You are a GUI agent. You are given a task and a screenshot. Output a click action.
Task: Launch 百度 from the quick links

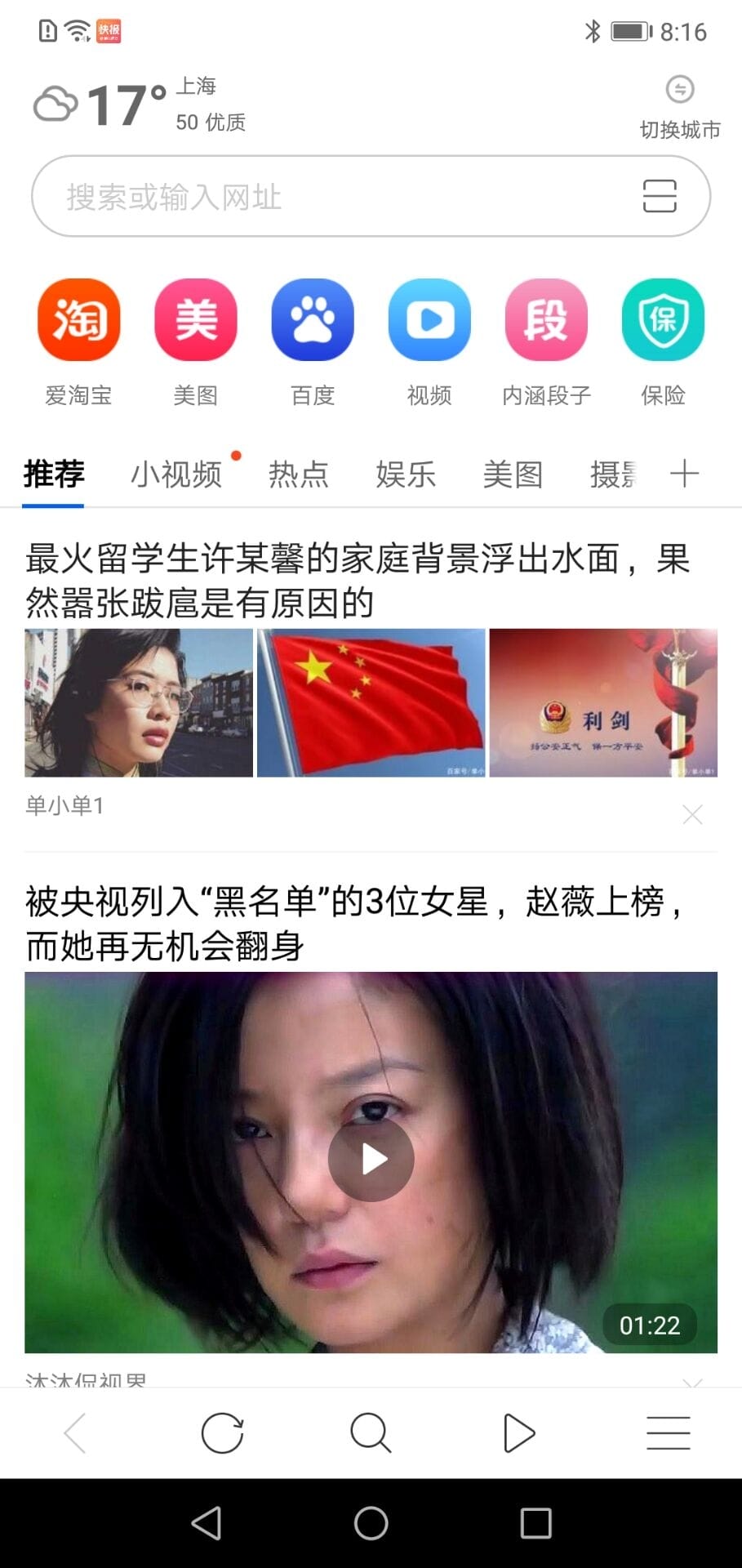click(313, 319)
